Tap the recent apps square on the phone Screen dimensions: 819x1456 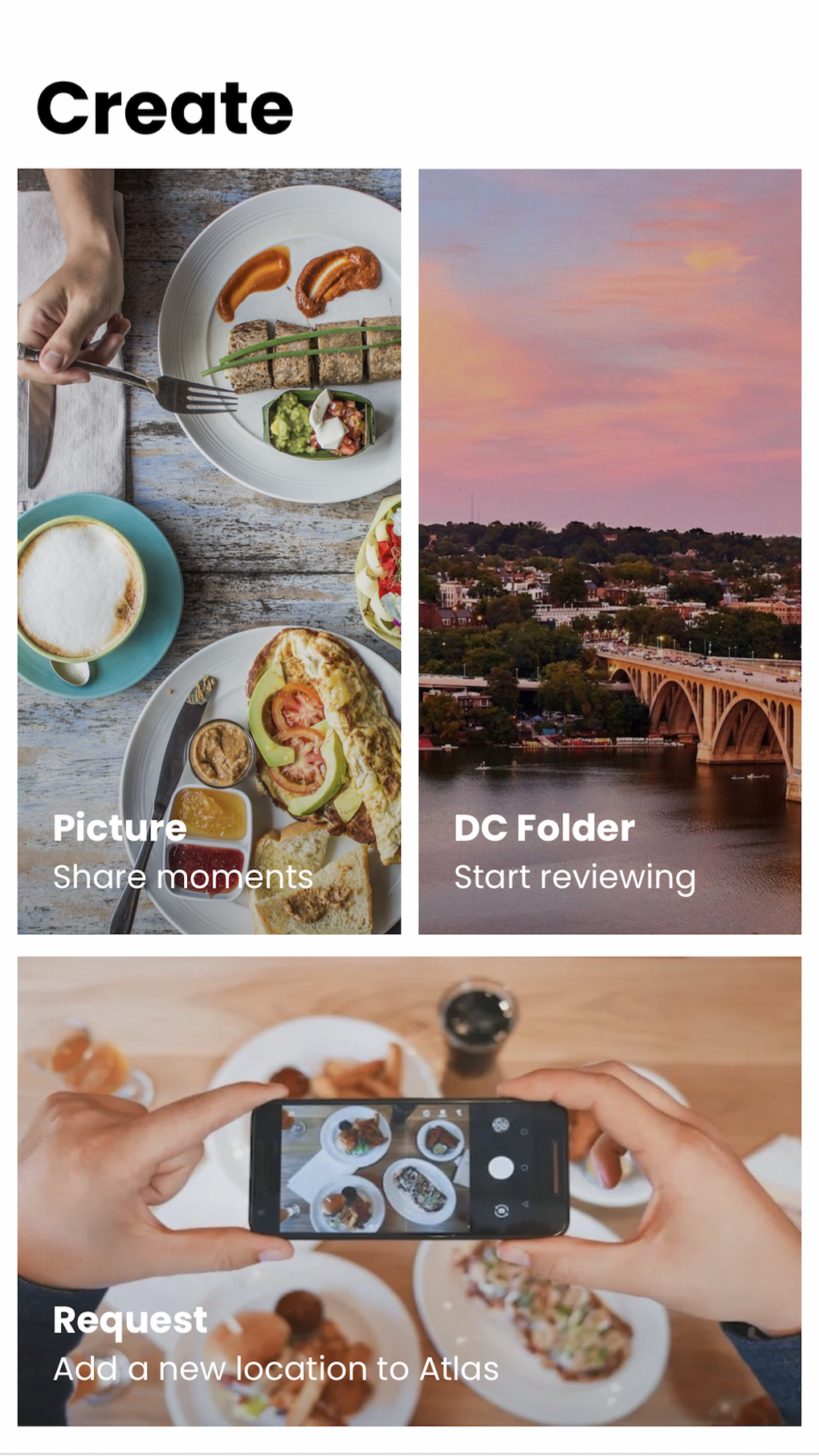coord(524,1132)
